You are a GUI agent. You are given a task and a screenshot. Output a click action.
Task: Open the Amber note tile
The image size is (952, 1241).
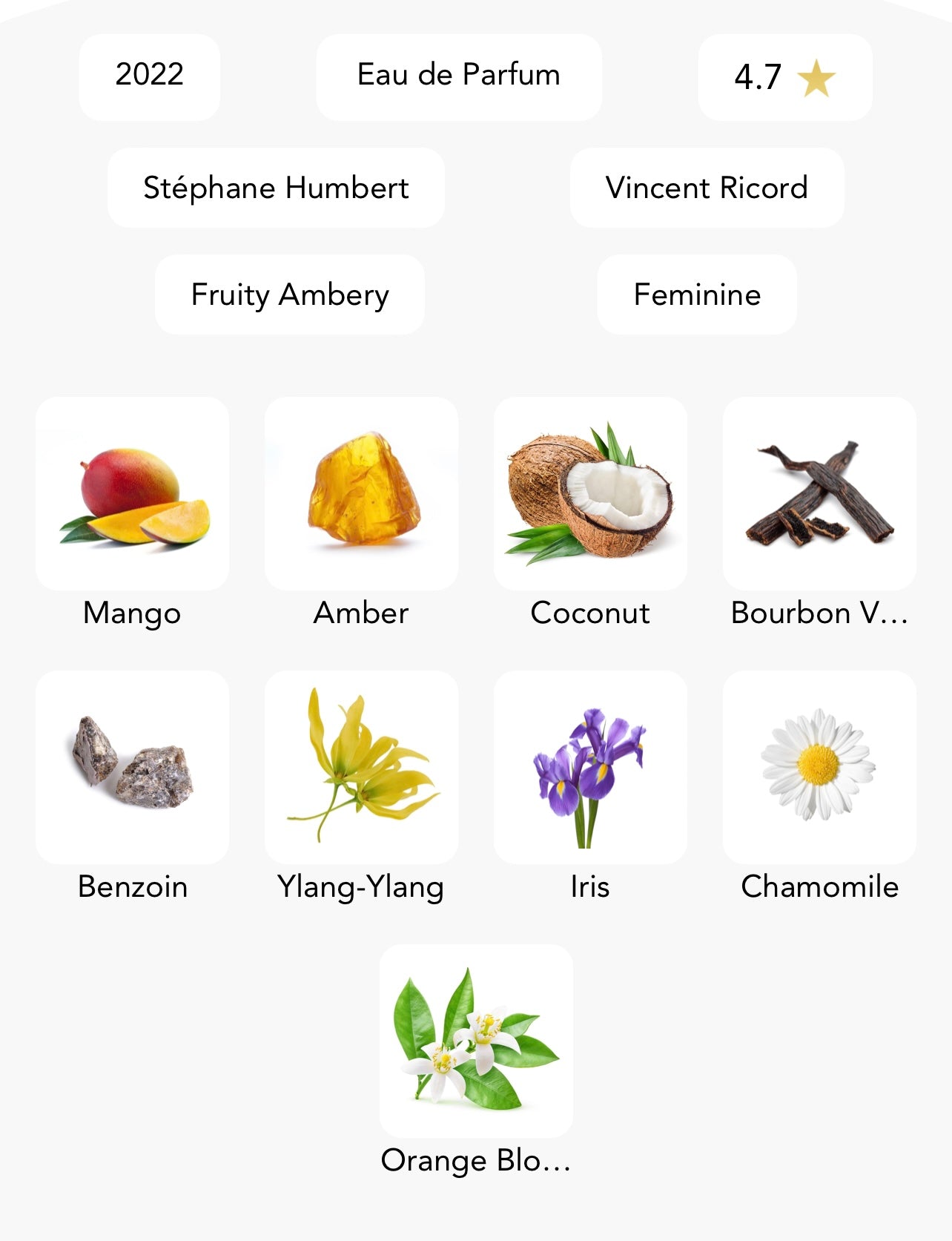pos(361,493)
